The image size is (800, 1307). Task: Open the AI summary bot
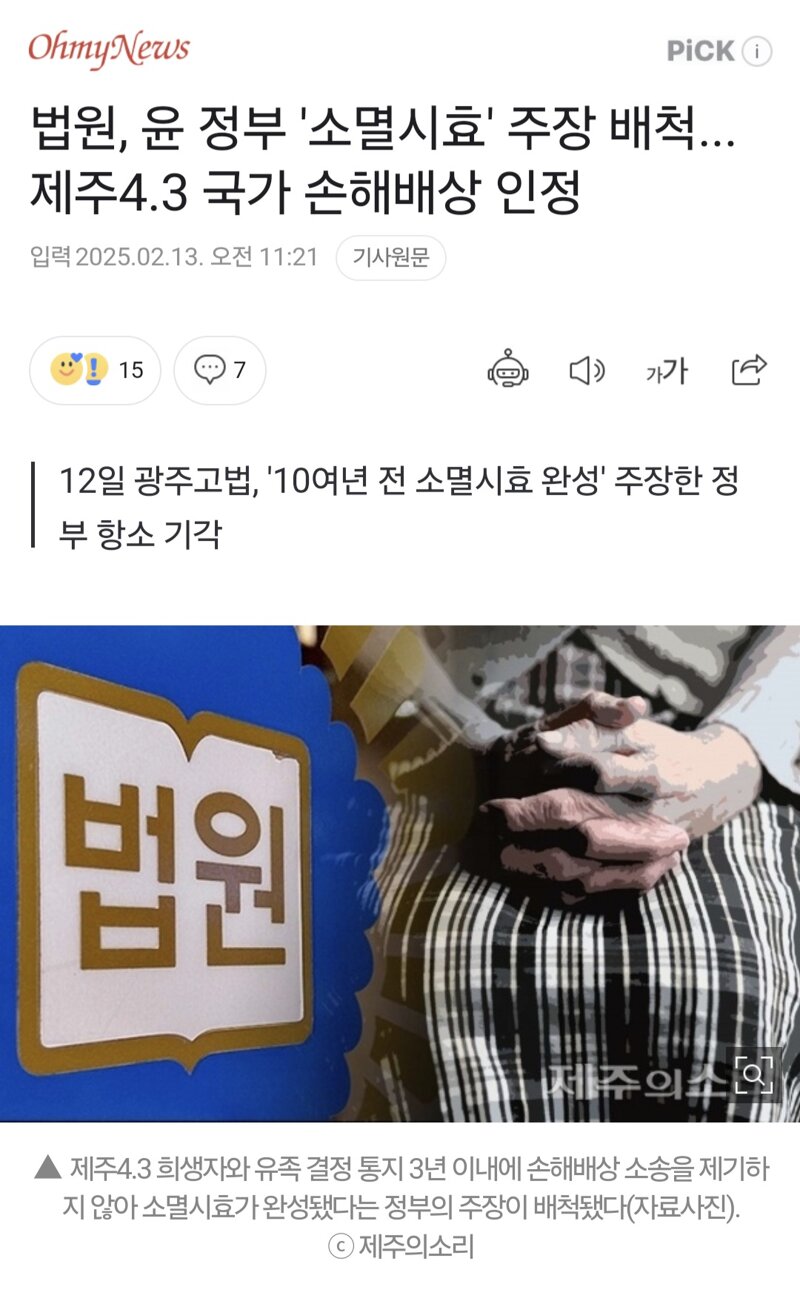pyautogui.click(x=508, y=370)
